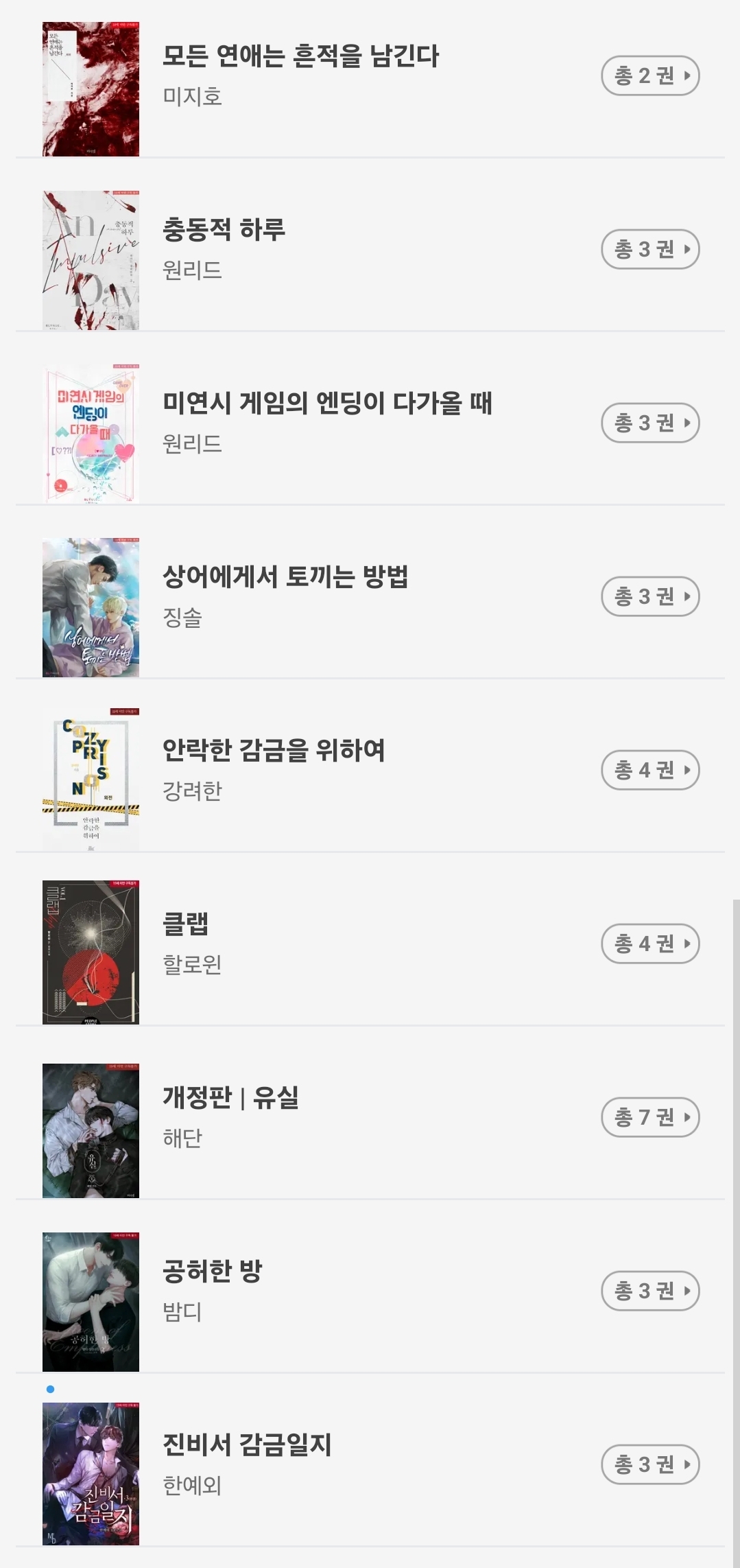740x1568 pixels.
Task: Show 4 volumes of 안락한 감금을 위하여
Action: coord(650,770)
